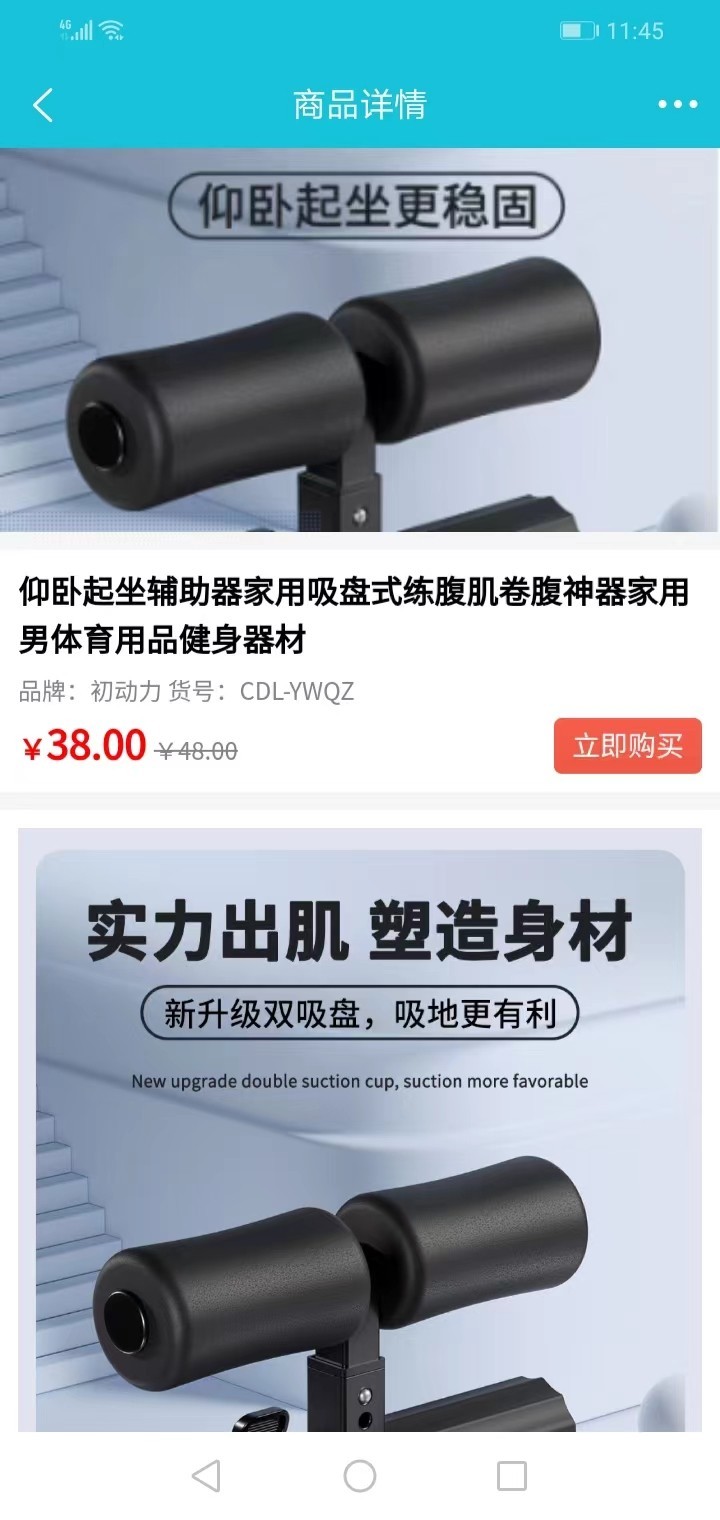Tap the 立即购买 purchase button
720x1520 pixels.
[x=627, y=745]
